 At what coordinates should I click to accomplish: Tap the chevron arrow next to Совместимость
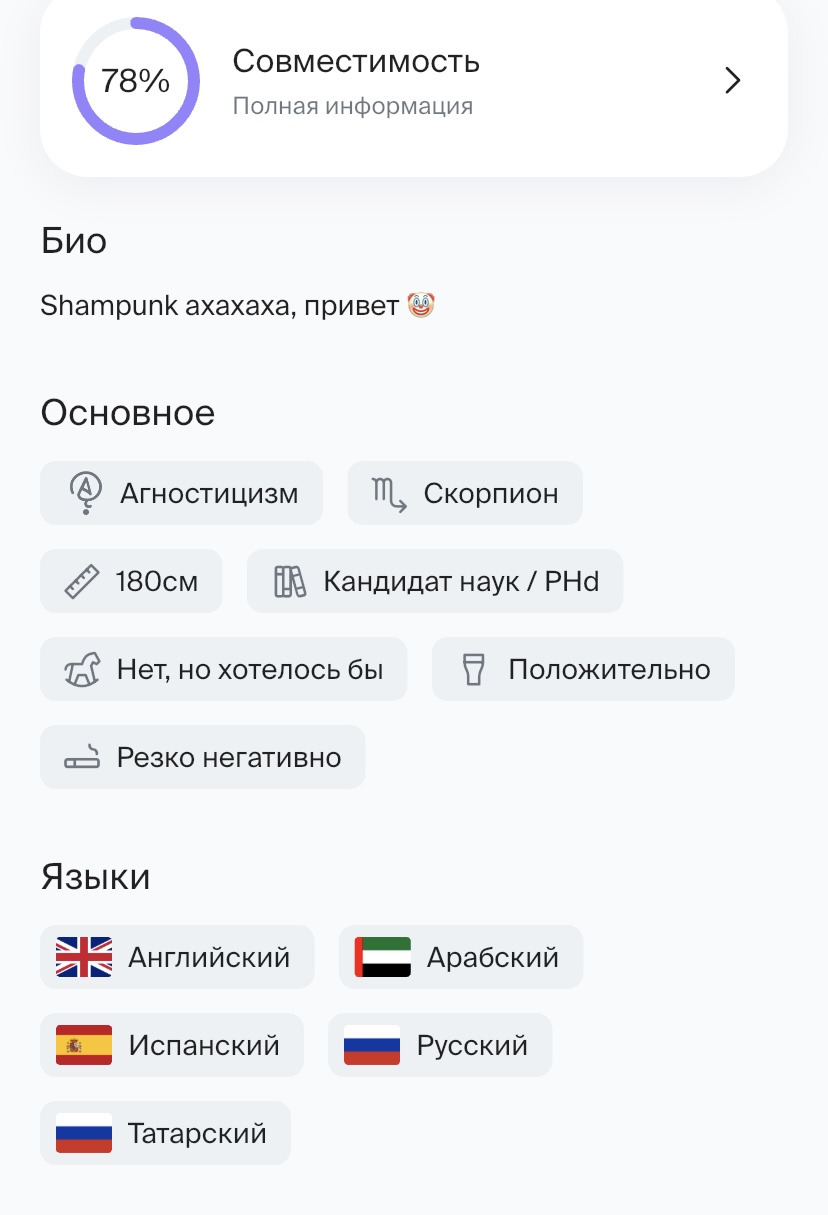pos(733,81)
